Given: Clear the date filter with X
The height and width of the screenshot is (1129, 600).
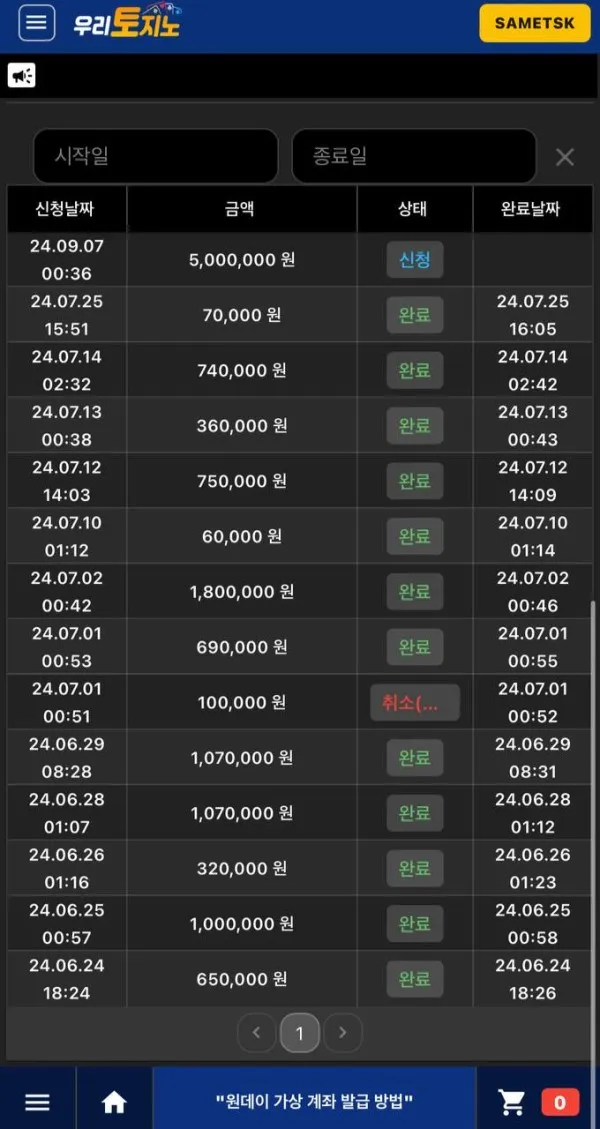Looking at the screenshot, I should (565, 157).
